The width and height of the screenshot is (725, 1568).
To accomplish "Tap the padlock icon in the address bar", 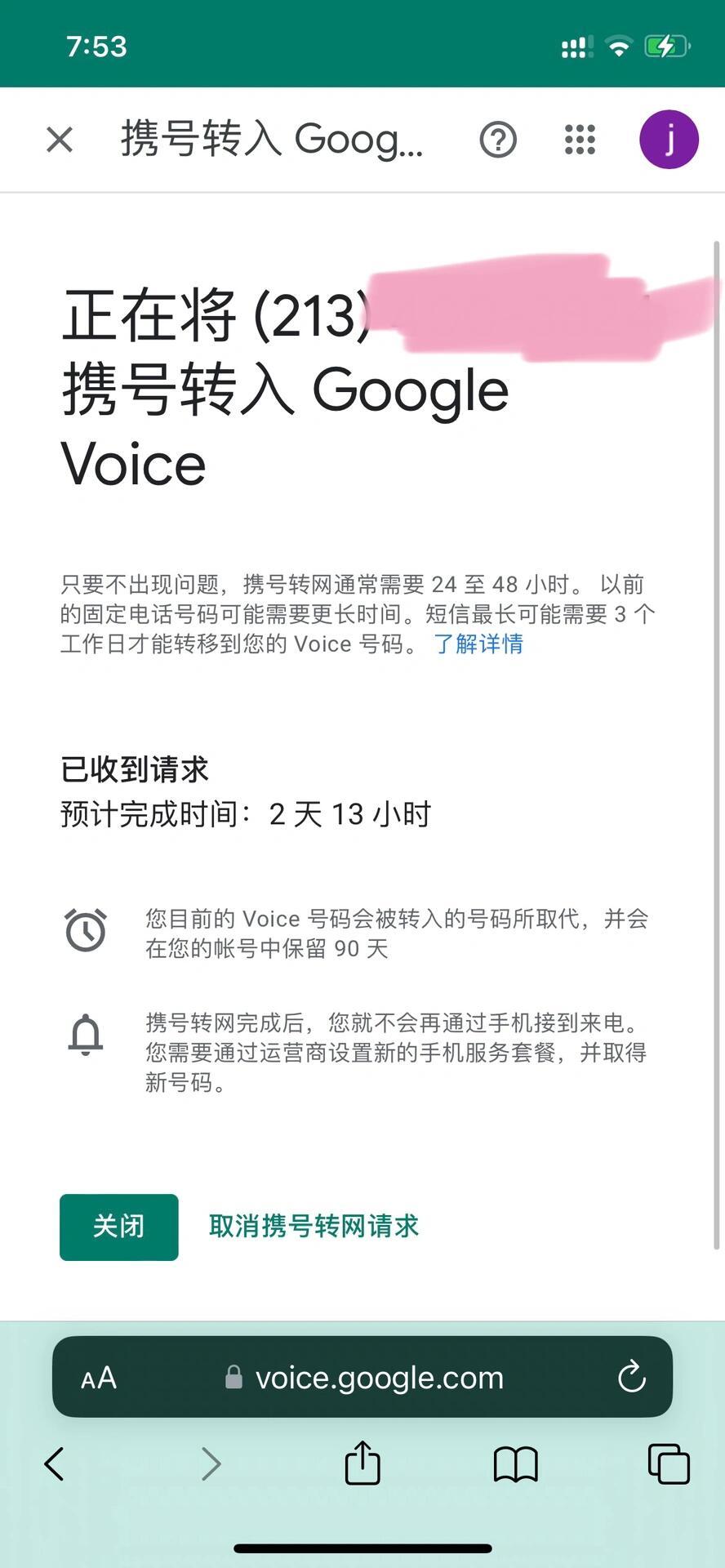I will pos(233,1377).
